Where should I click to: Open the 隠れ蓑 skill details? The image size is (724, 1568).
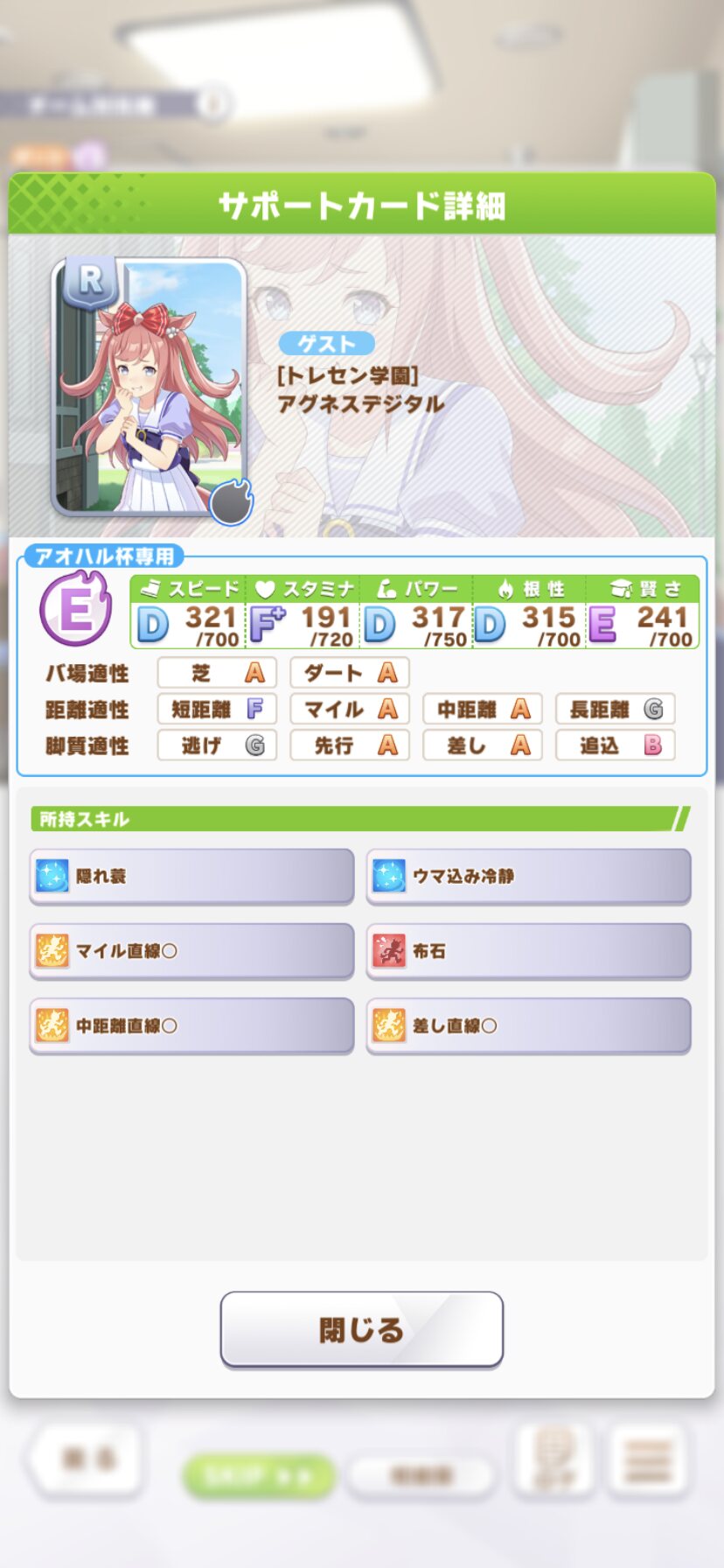(191, 876)
